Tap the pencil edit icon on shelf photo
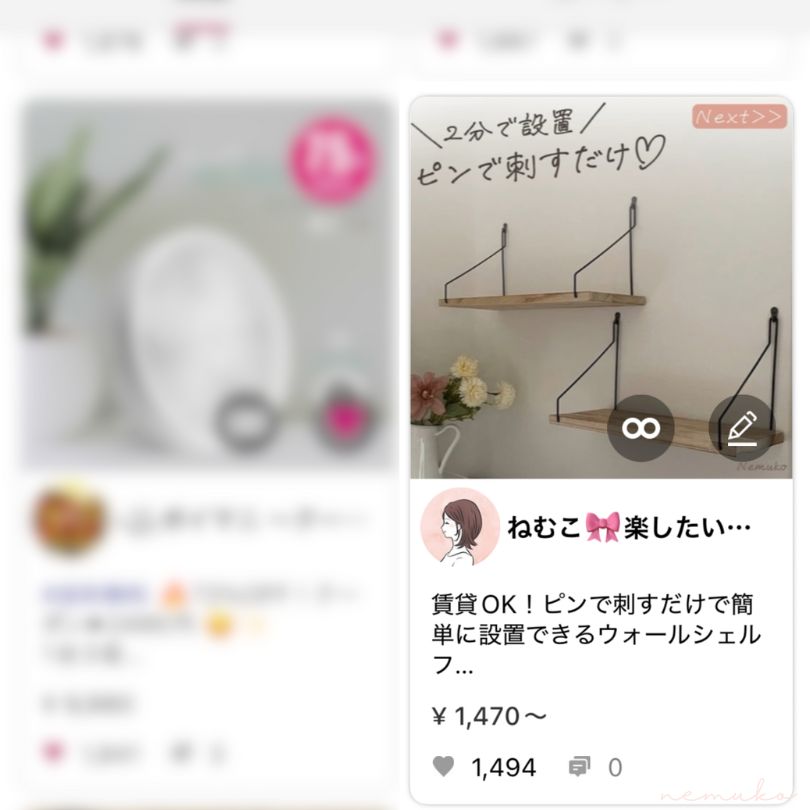 [x=741, y=428]
